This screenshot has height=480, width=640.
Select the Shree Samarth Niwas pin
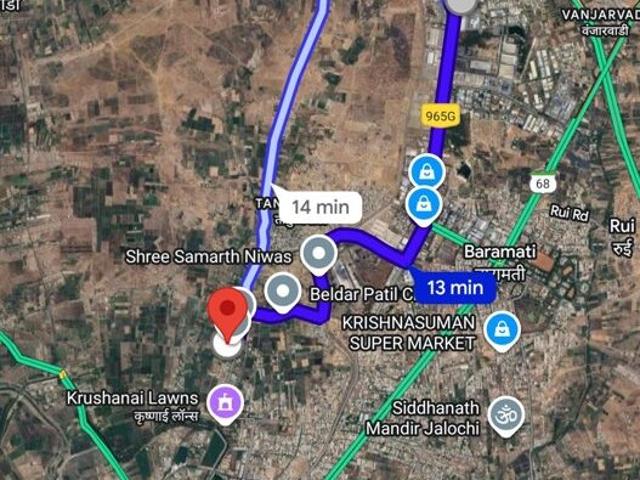pos(319,255)
